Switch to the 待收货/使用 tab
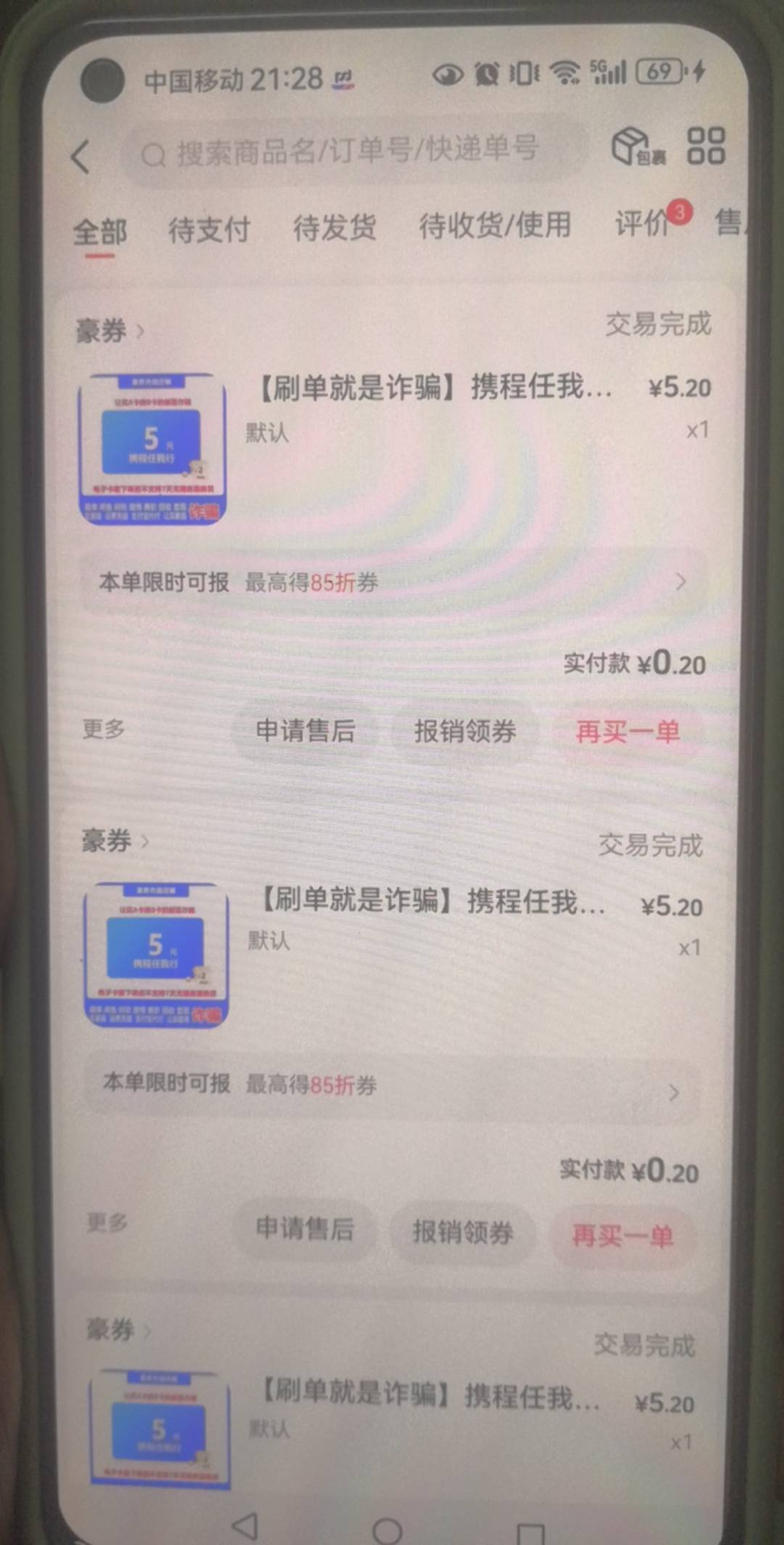The height and width of the screenshot is (1545, 784). (495, 225)
